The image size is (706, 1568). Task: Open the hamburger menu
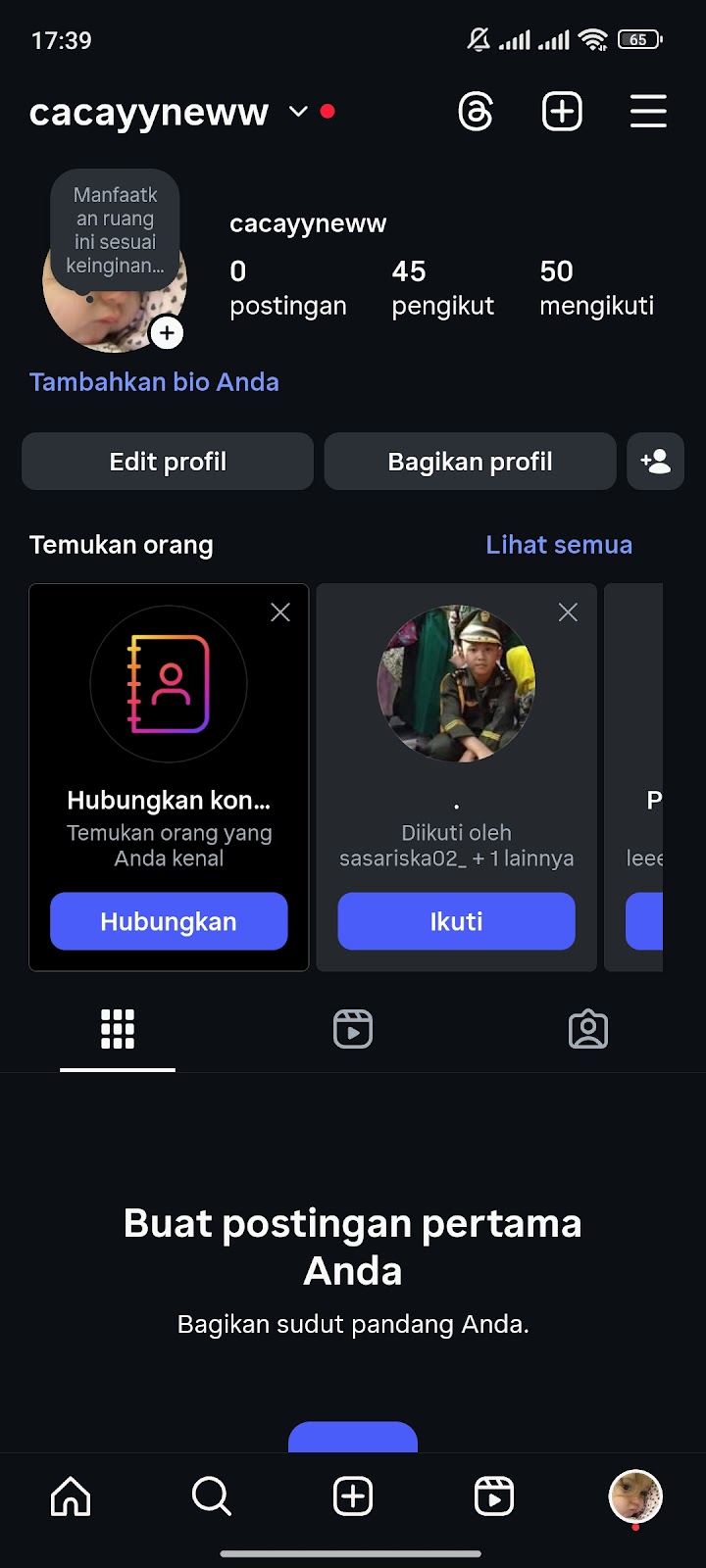click(x=648, y=112)
